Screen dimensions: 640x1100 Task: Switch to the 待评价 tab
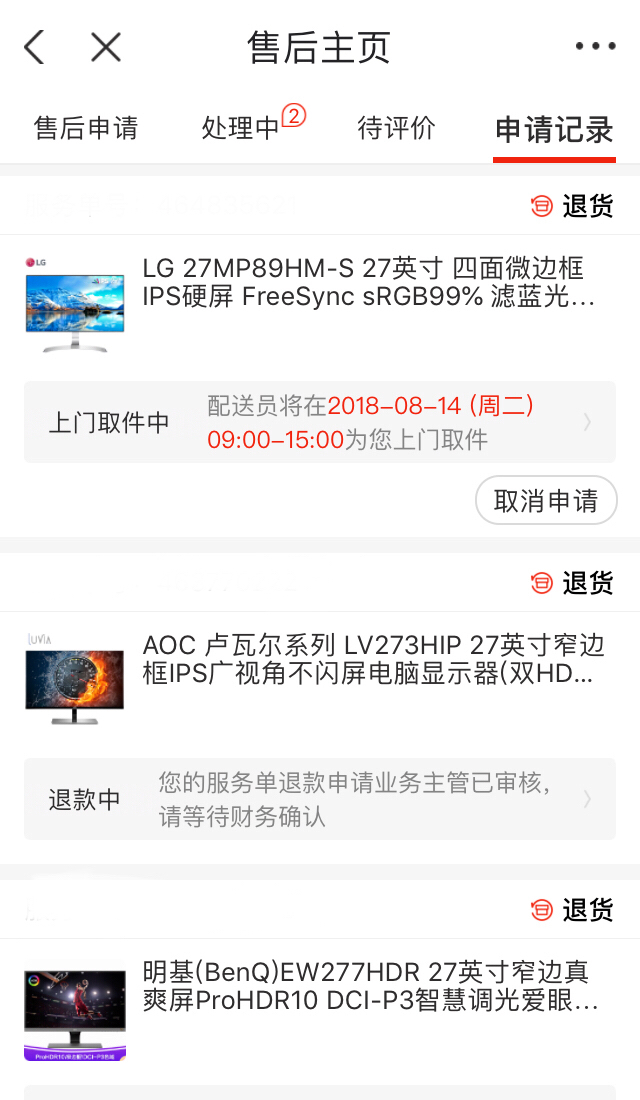click(x=396, y=129)
